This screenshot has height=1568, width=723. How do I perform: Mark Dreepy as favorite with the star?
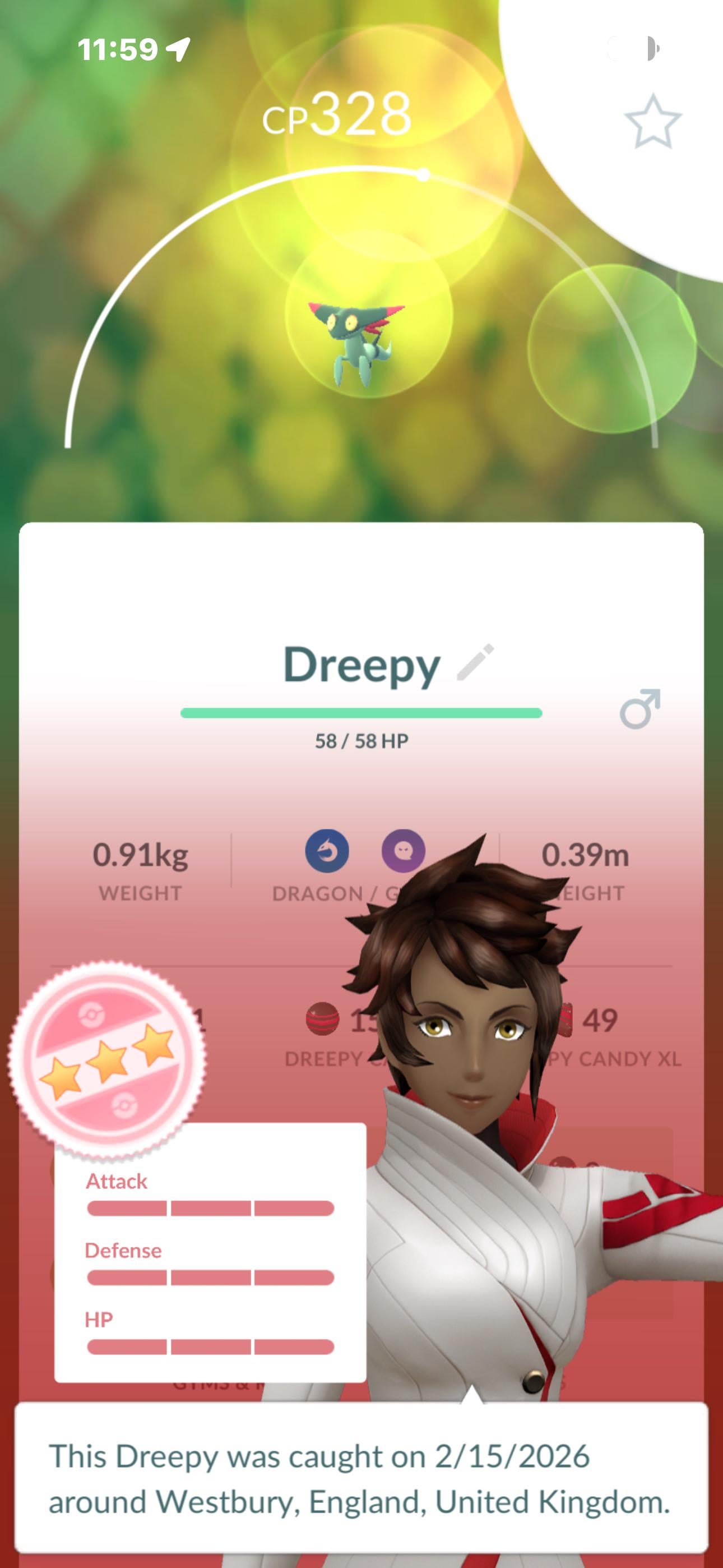[652, 122]
